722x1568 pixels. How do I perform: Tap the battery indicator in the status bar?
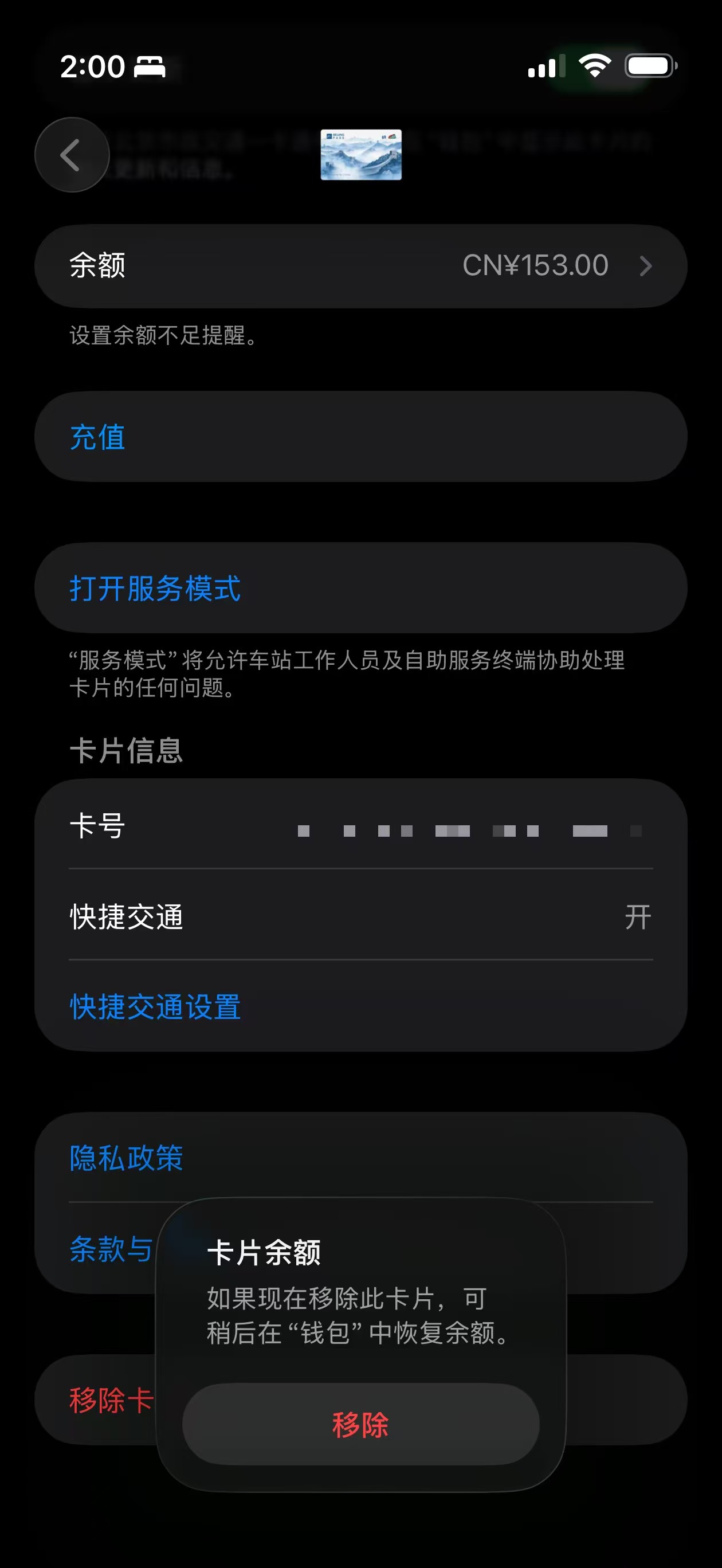click(x=652, y=66)
